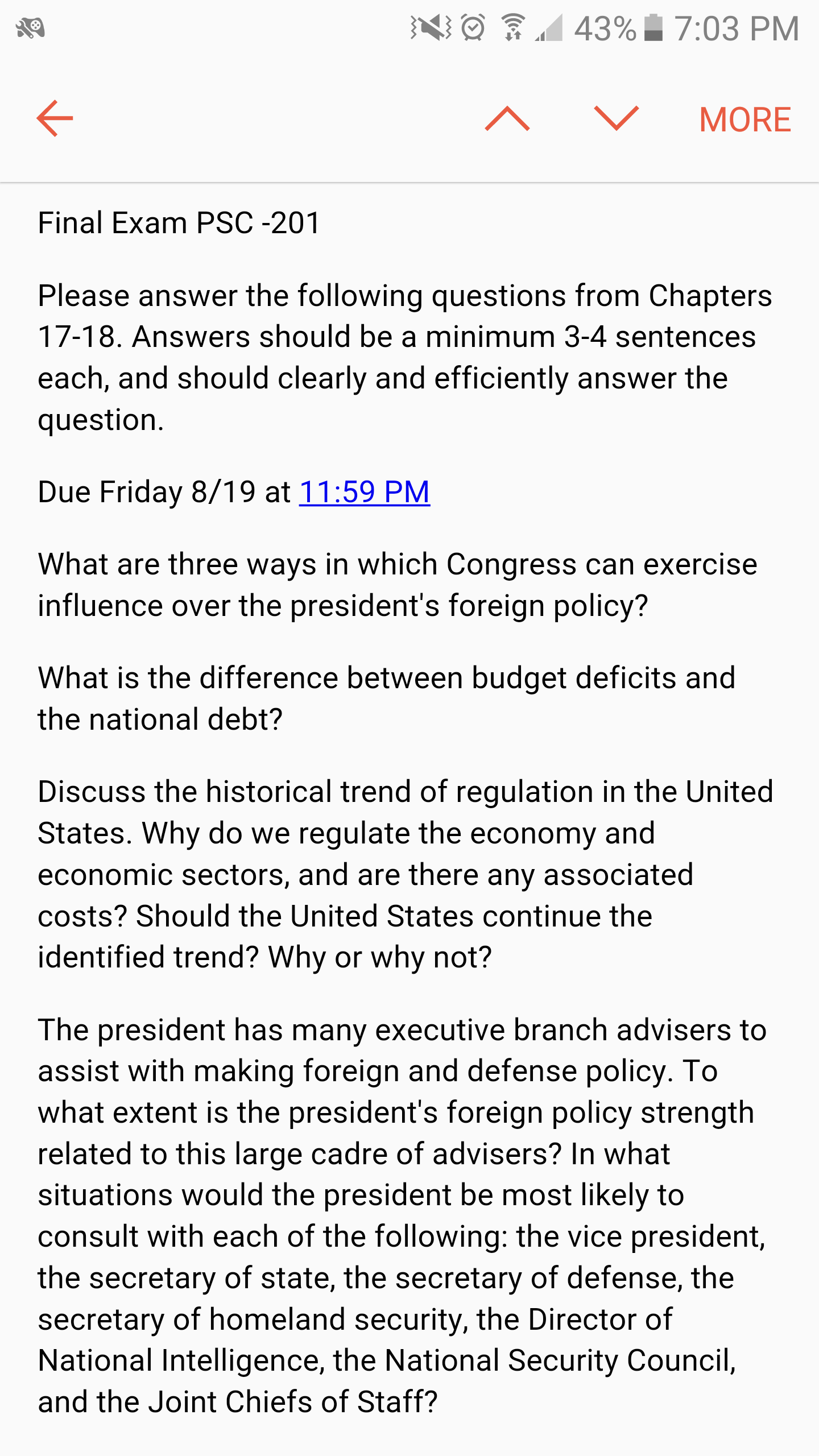819x1456 pixels.
Task: Jump to the previous message
Action: tap(507, 118)
